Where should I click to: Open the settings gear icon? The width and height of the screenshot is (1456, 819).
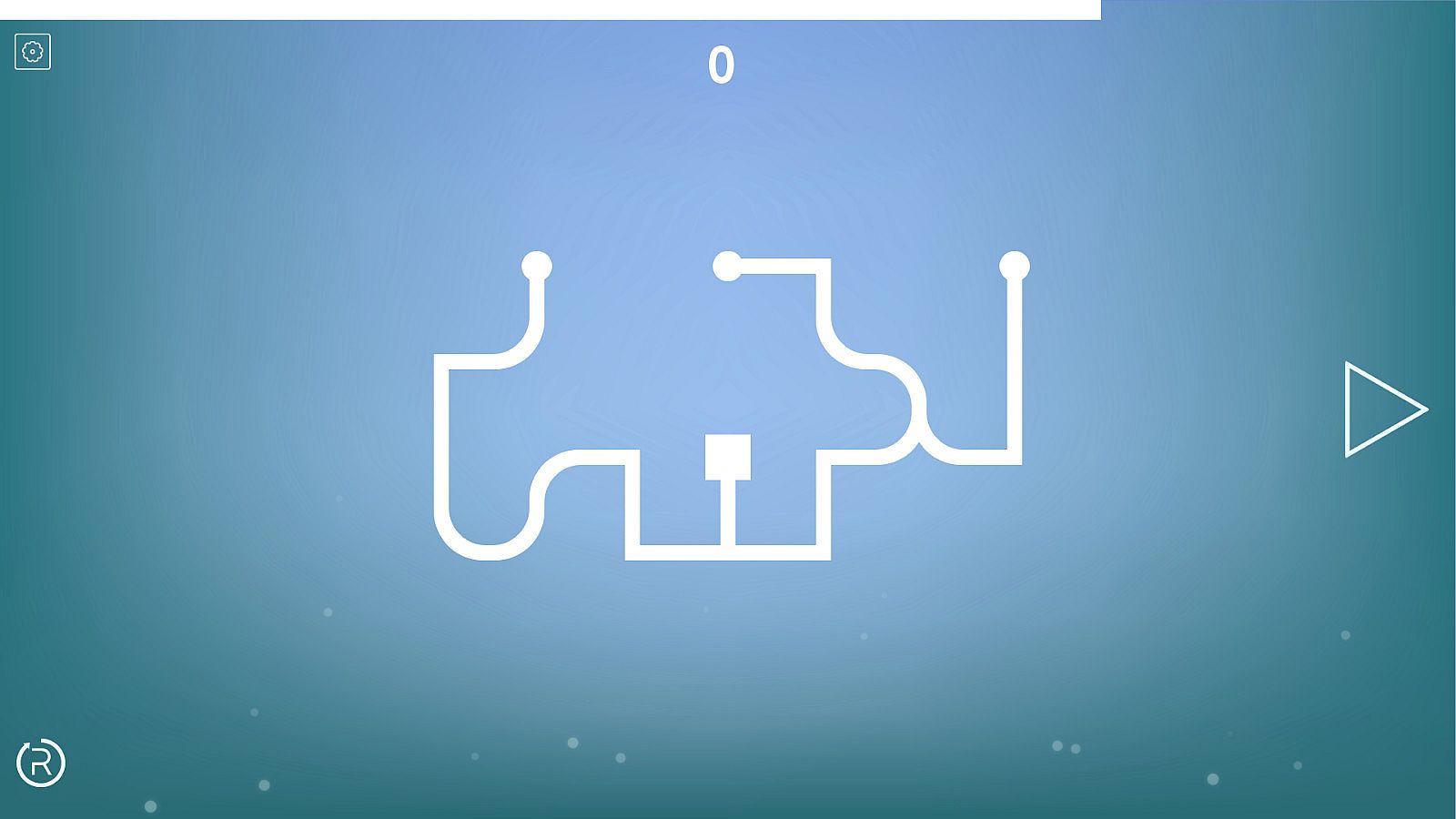pos(33,52)
